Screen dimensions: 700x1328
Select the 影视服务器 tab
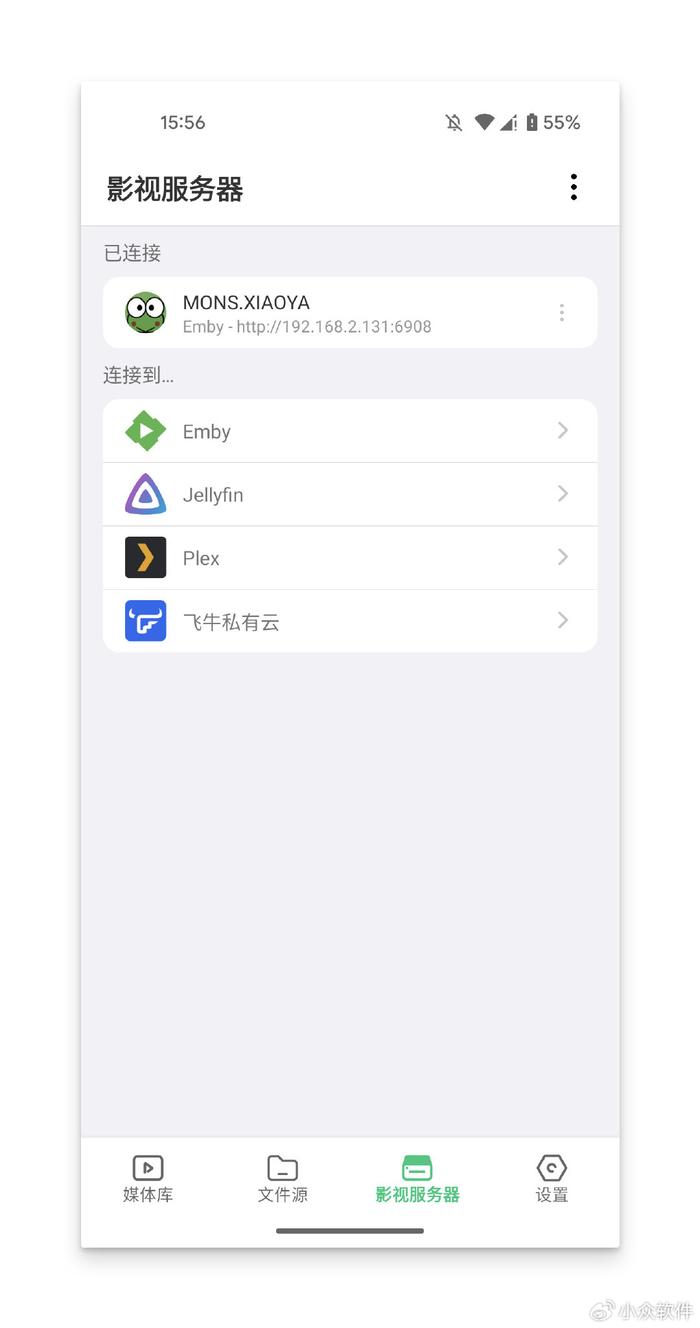click(417, 1179)
